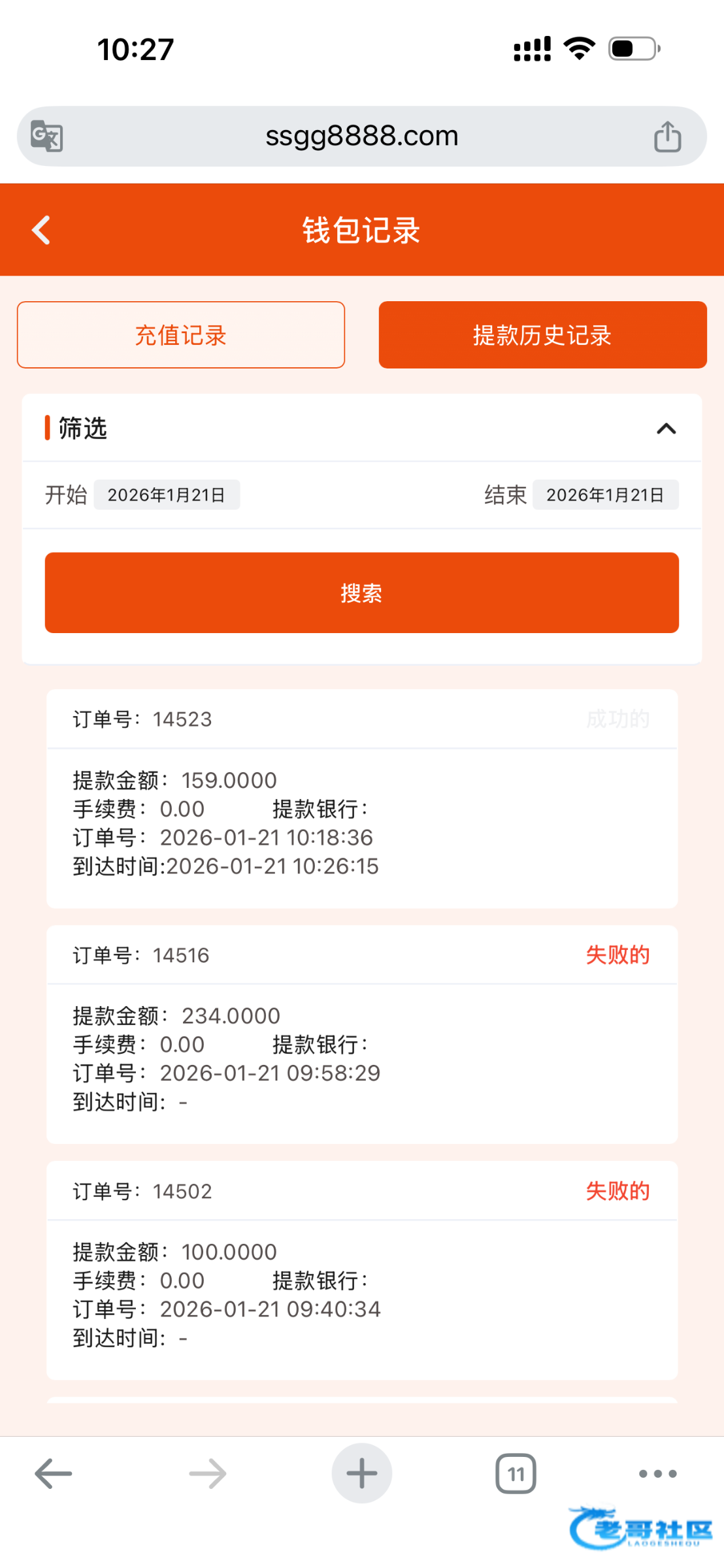
Task: Pick the 开始 start date
Action: point(167,495)
